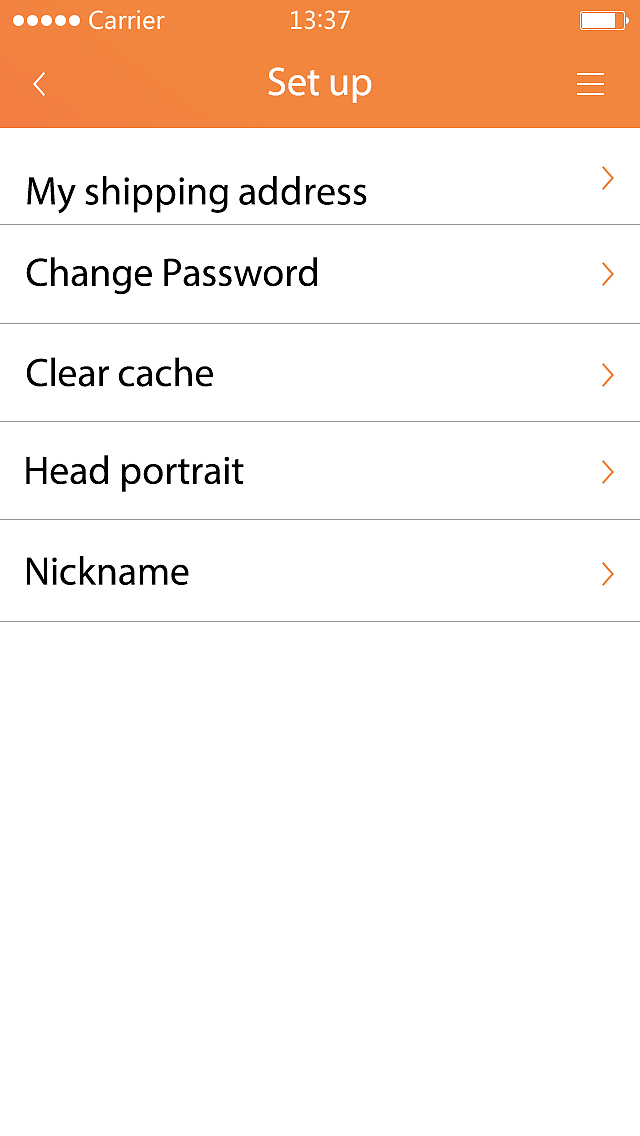Open the hamburger menu
This screenshot has width=640, height=1136.
591,84
